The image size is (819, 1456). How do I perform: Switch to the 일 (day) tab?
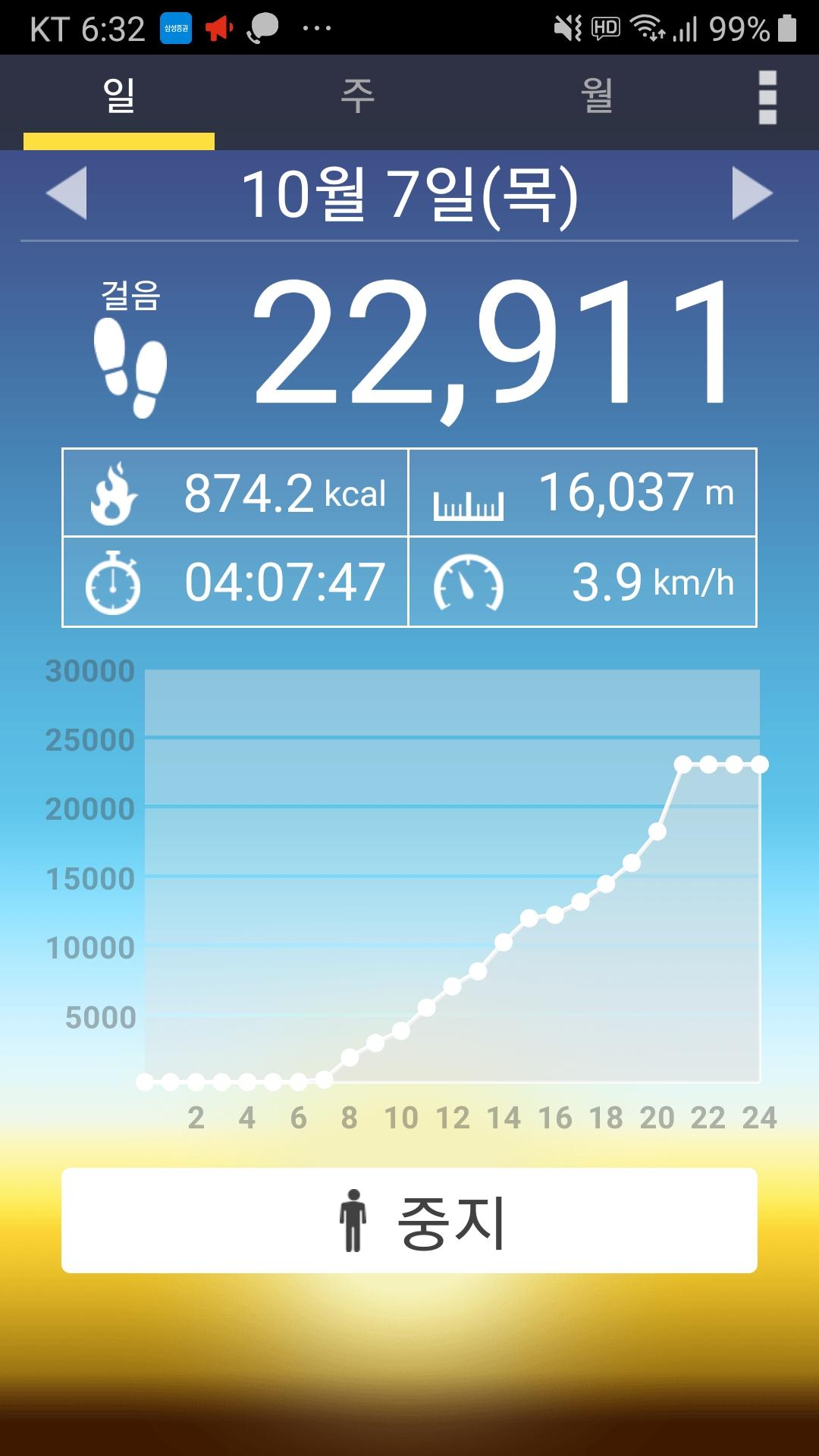(119, 97)
